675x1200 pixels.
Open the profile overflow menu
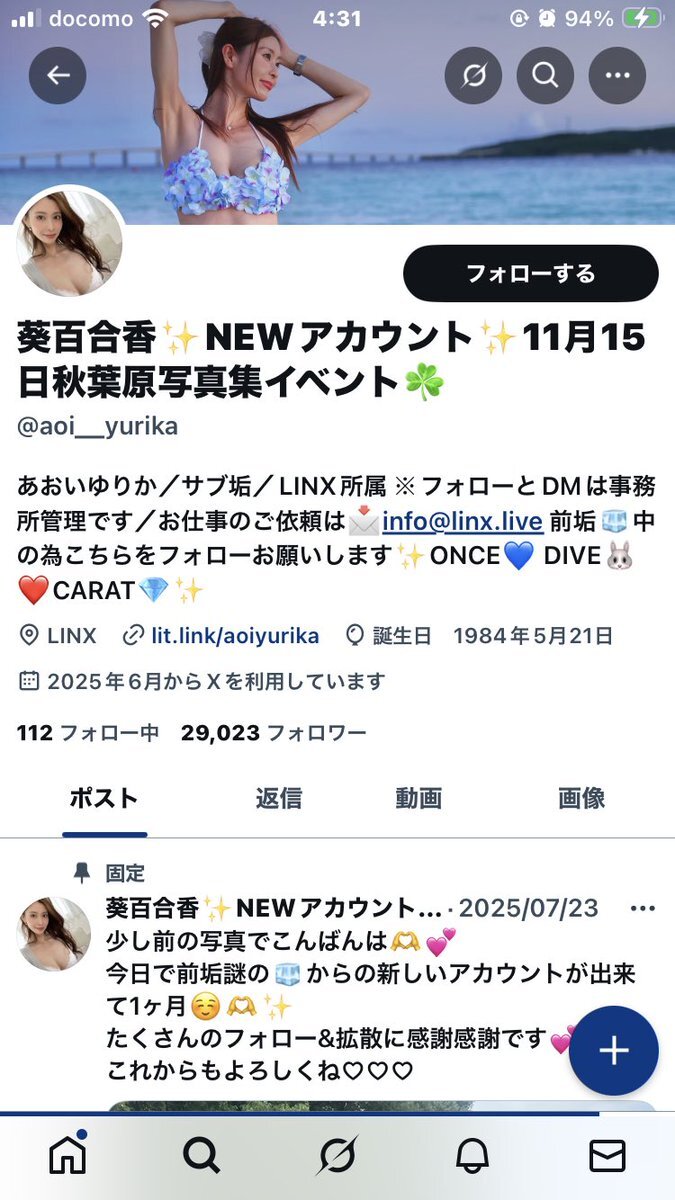(x=617, y=76)
